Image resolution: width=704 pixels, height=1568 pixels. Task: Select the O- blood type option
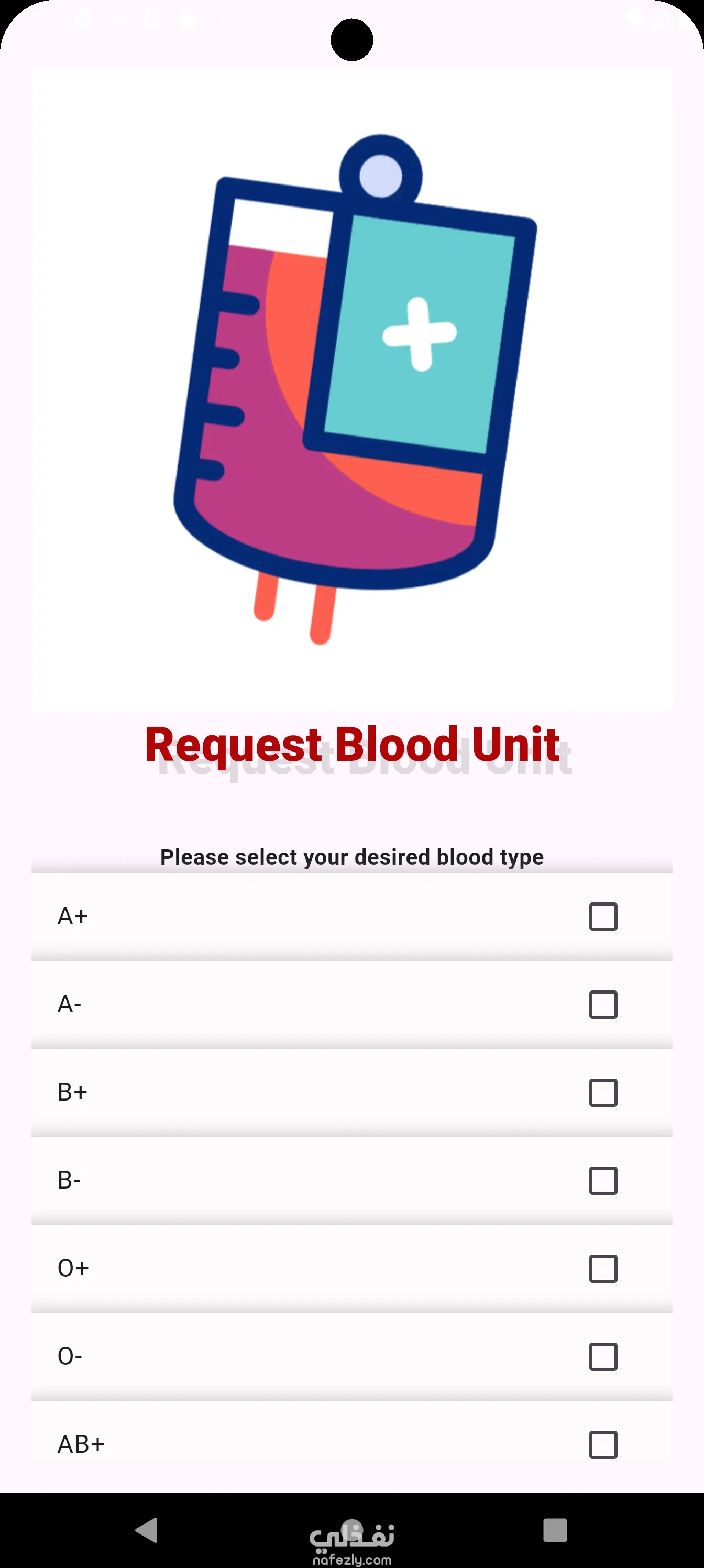[x=603, y=1357]
